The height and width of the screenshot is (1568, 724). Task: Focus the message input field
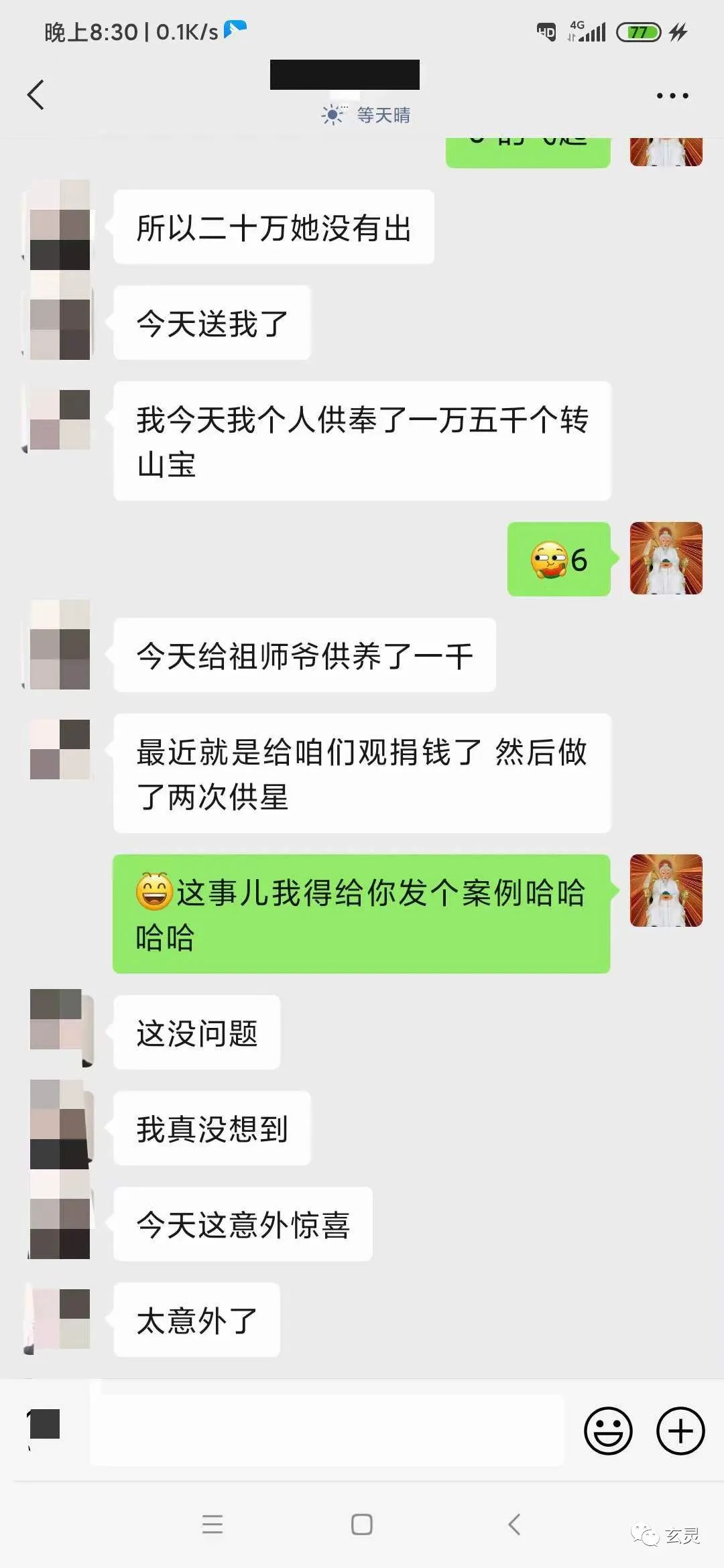tap(327, 1431)
